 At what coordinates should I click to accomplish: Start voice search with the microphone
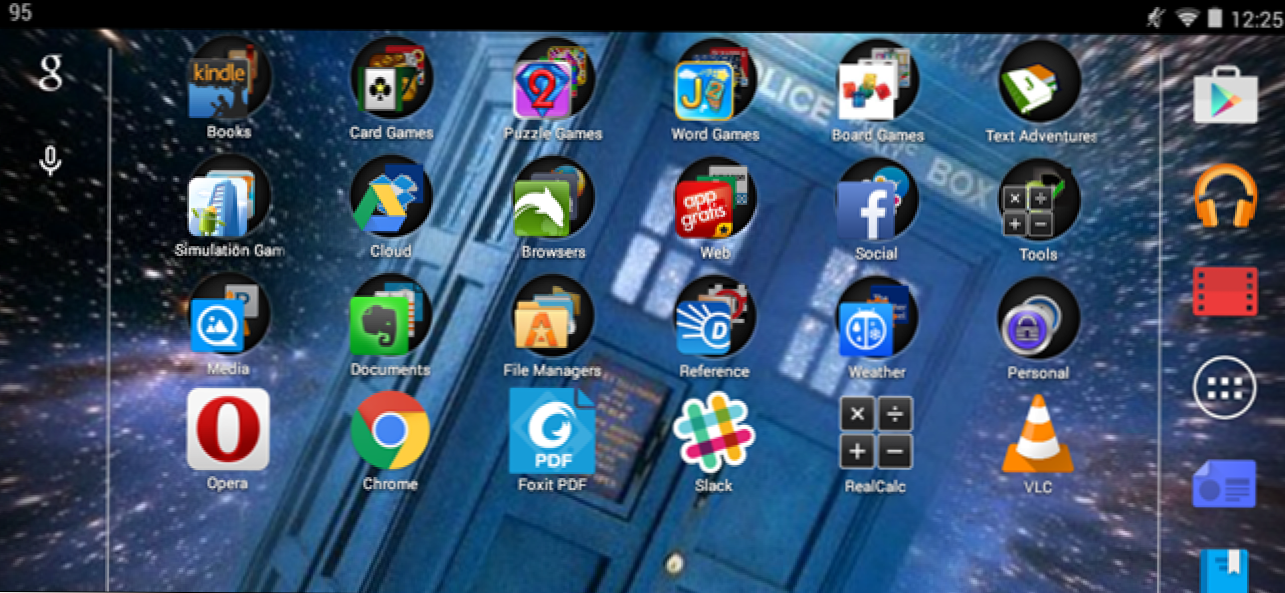50,160
